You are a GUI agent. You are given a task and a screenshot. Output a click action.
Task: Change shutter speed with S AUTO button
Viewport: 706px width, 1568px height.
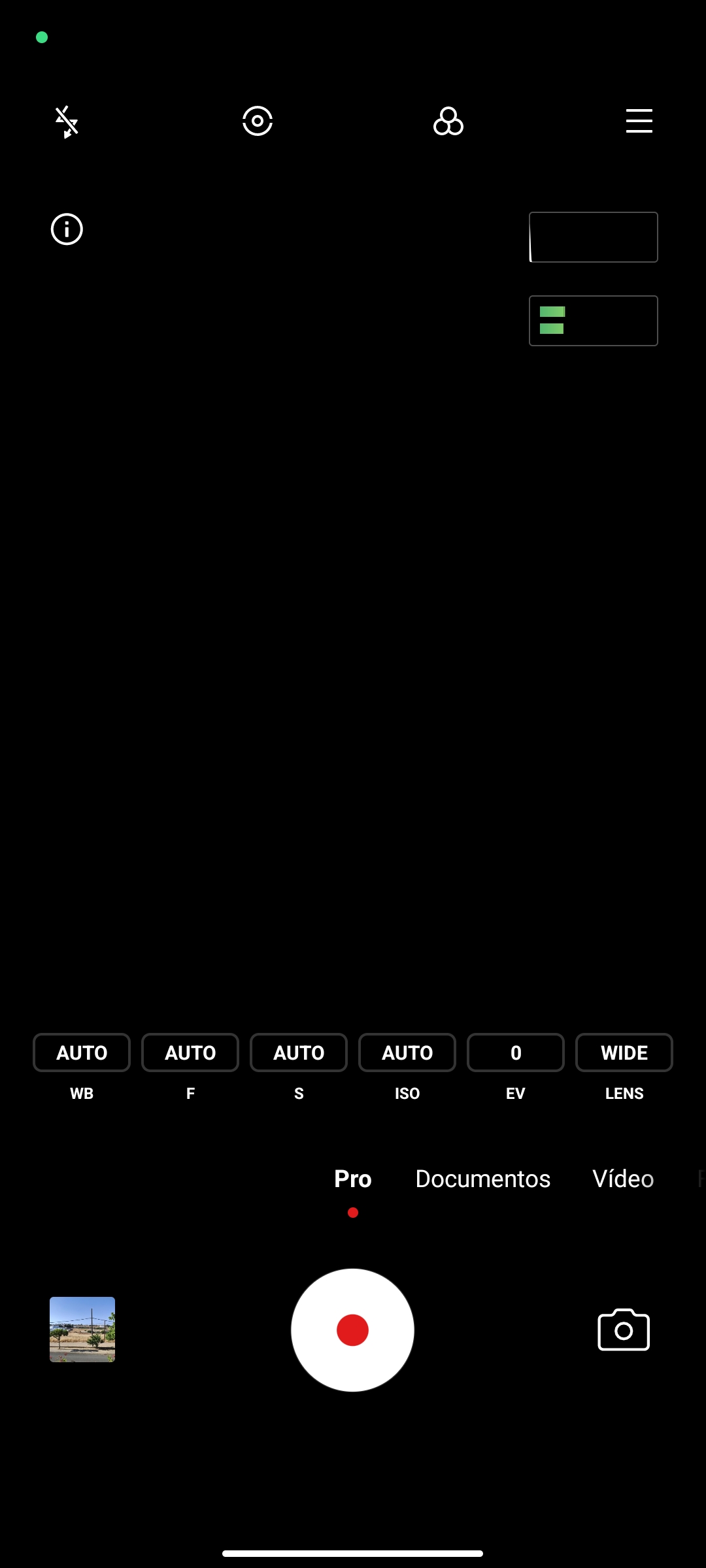[x=299, y=1053]
